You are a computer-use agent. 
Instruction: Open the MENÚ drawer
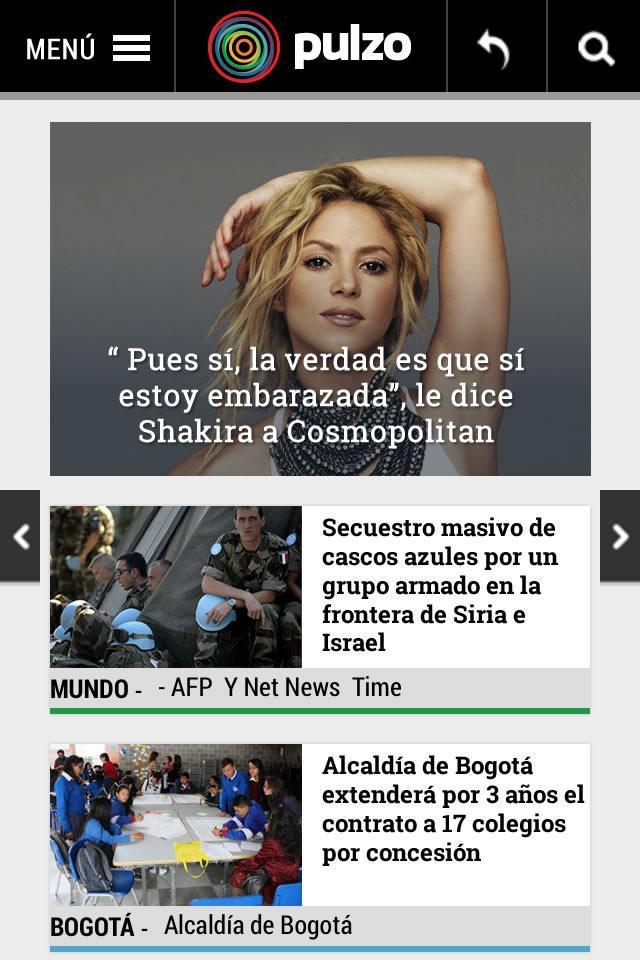88,47
